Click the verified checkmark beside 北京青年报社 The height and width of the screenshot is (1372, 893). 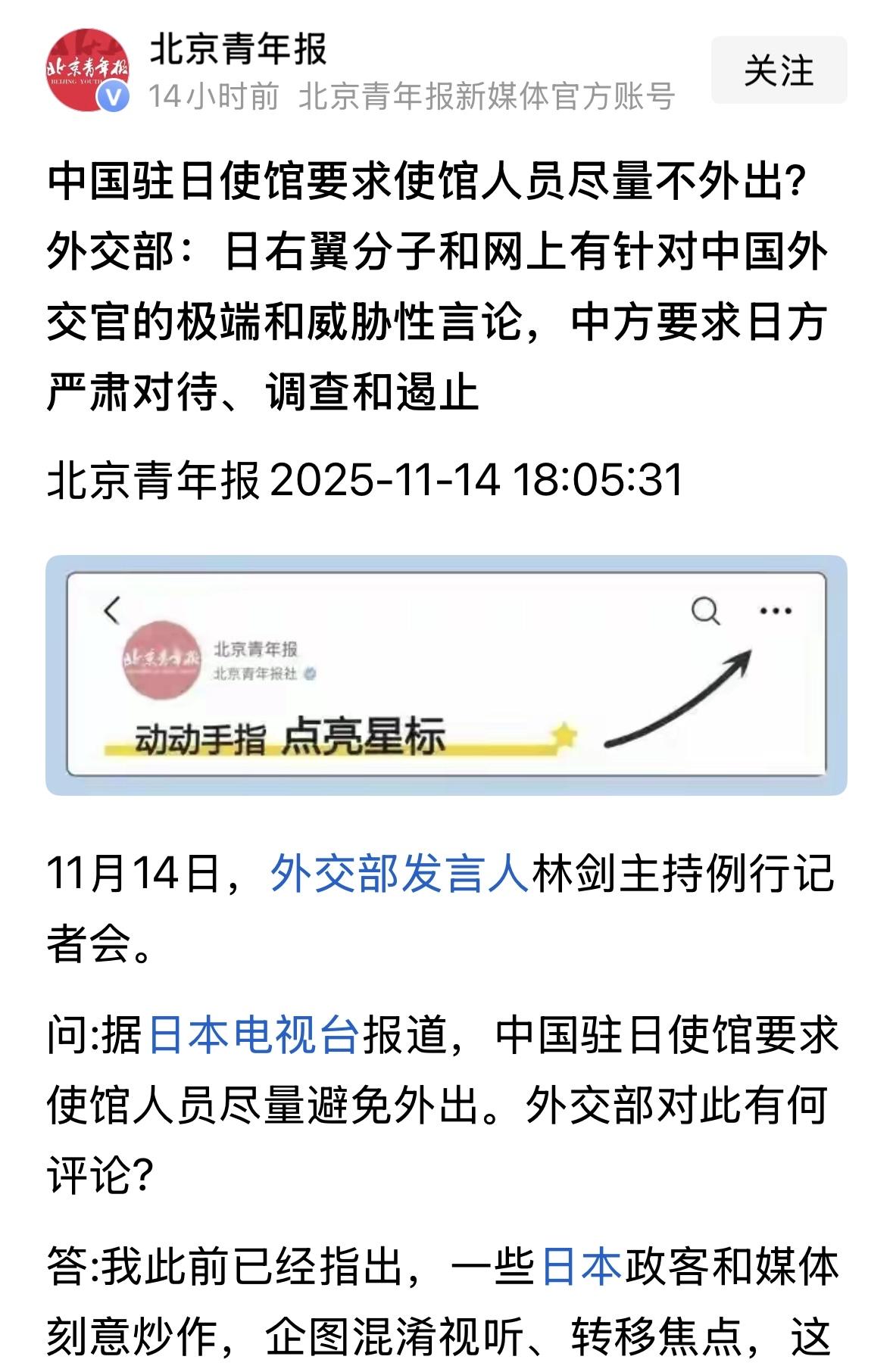pos(308,672)
